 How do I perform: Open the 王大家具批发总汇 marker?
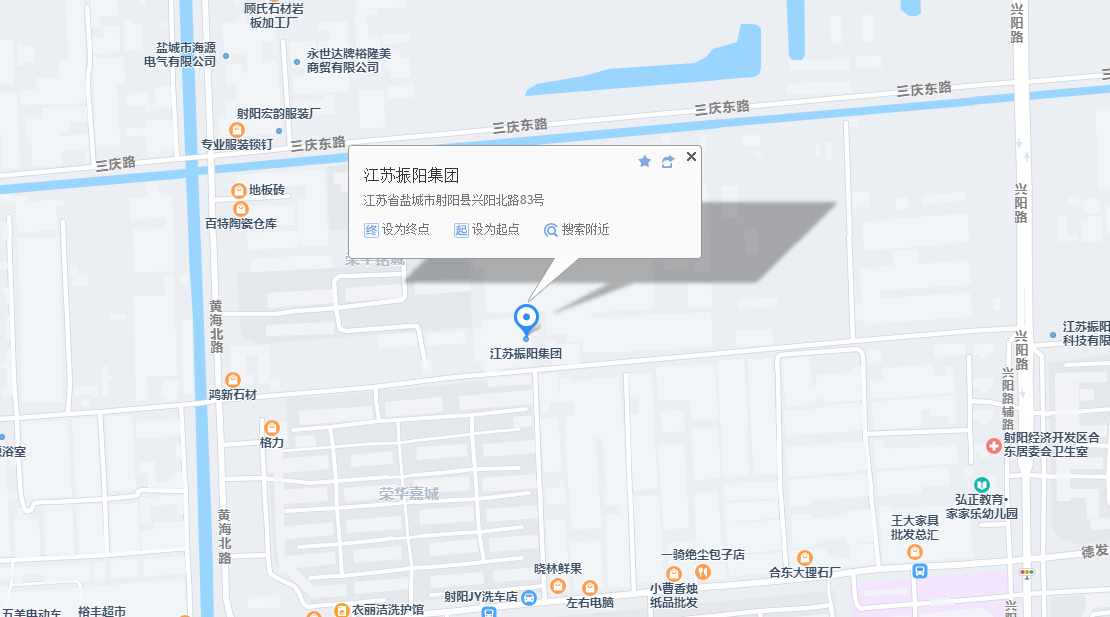(914, 551)
